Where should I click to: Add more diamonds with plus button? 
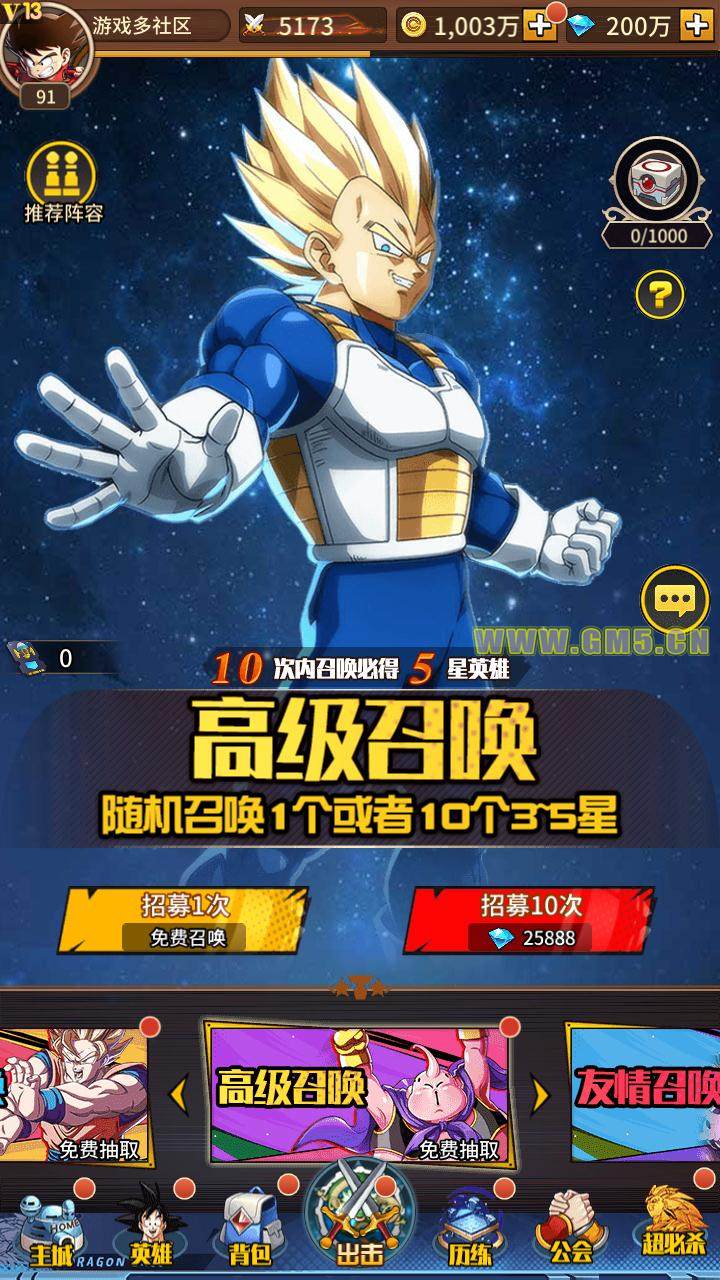(x=696, y=26)
